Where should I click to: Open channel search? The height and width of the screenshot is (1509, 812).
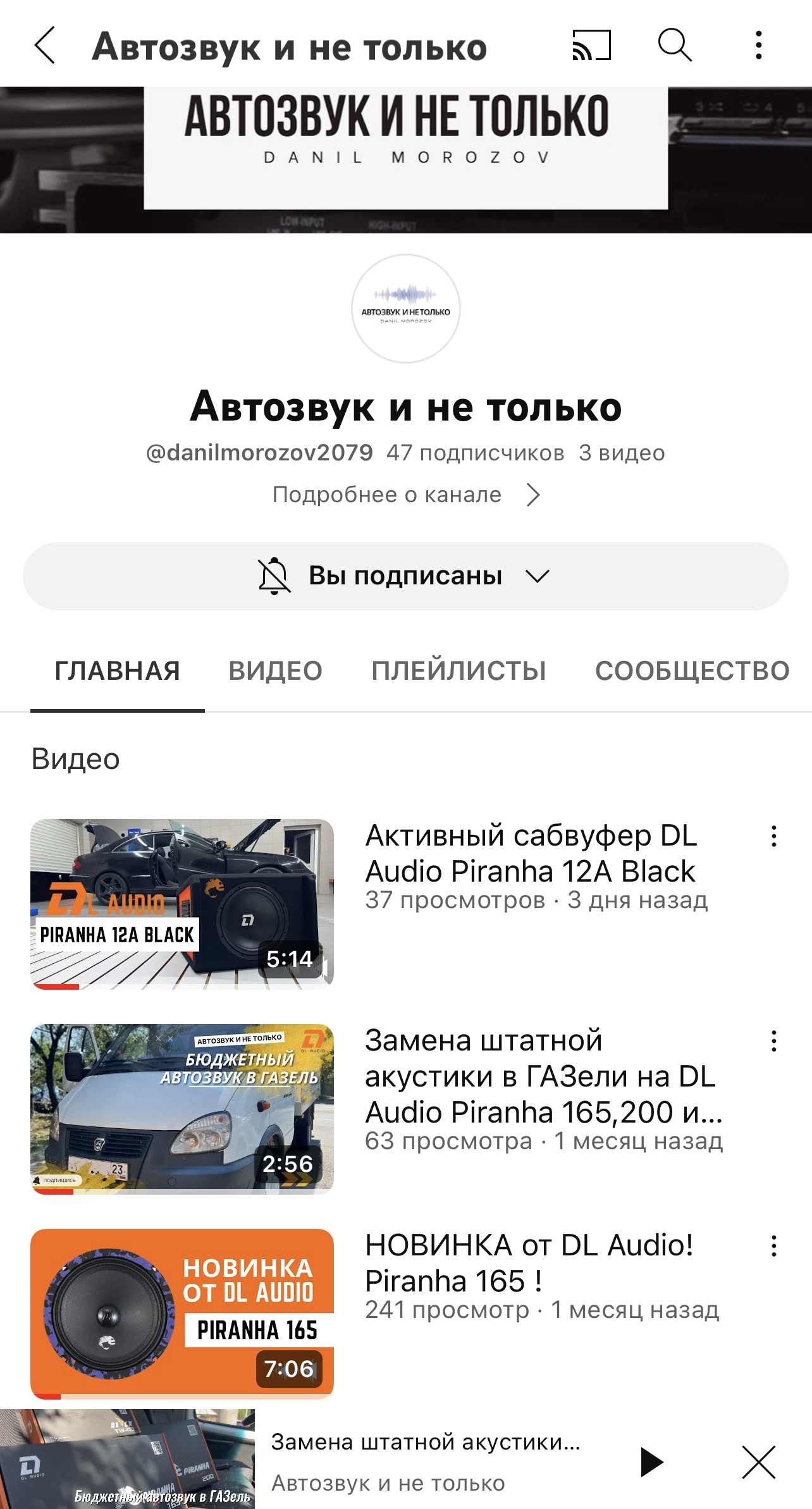click(675, 46)
